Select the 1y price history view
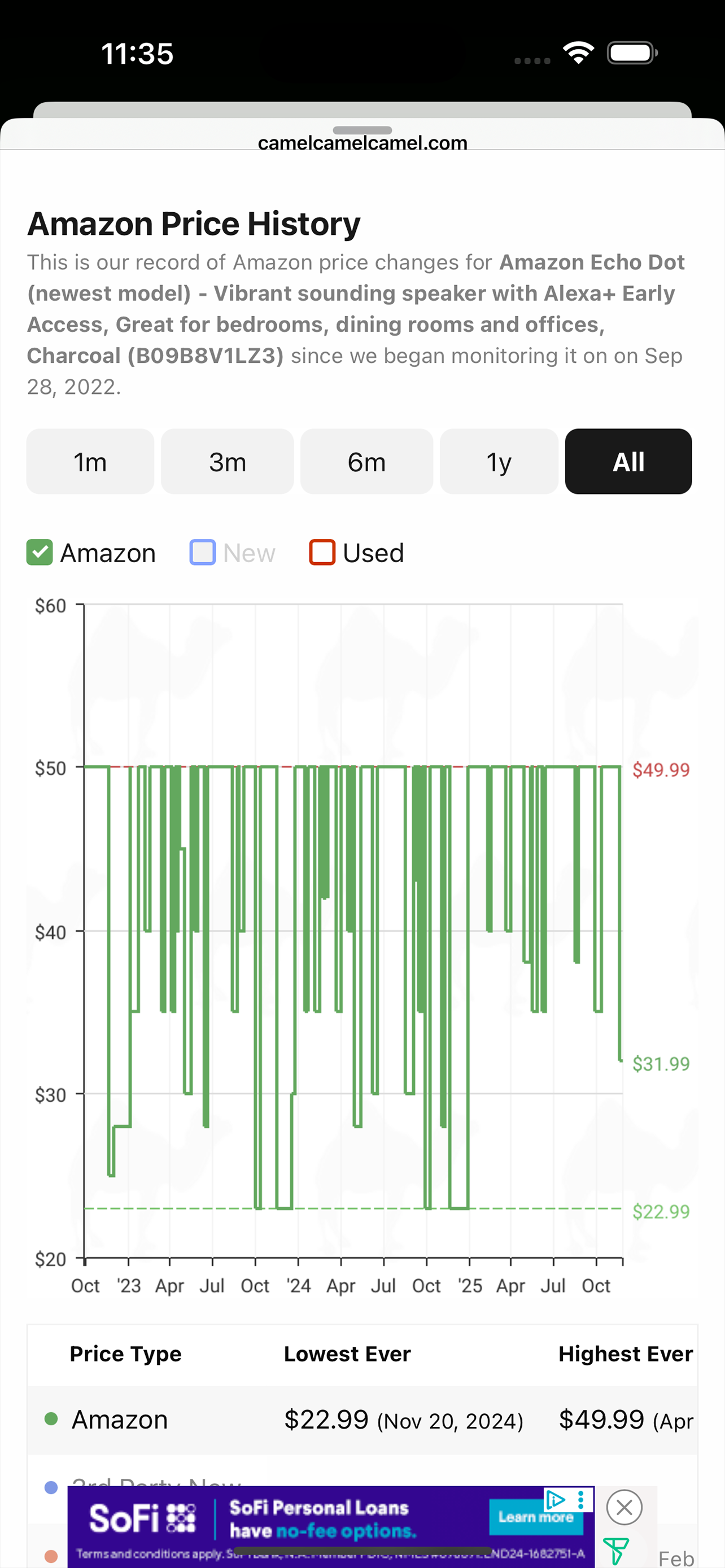 coord(499,461)
